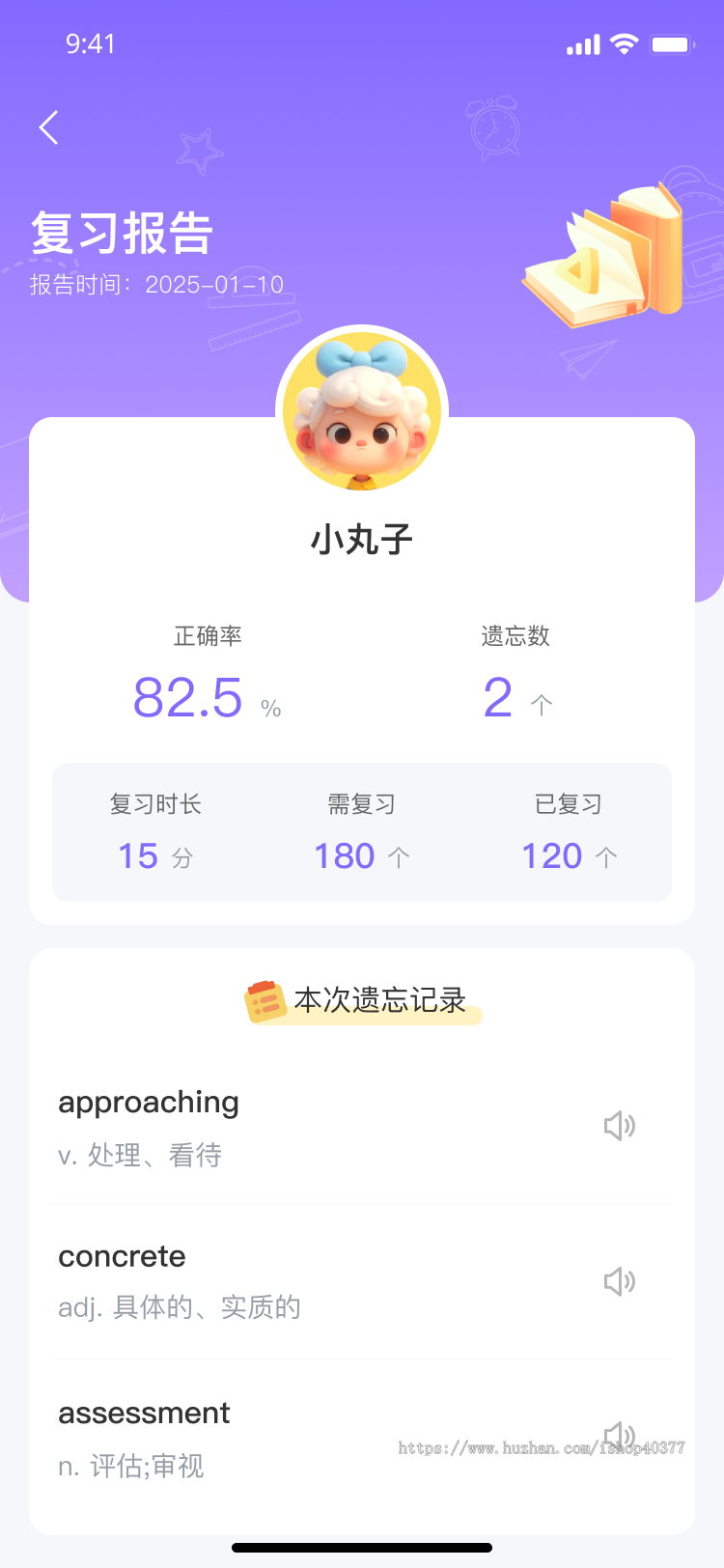724x1568 pixels.
Task: Click the assessment vocabulary entry
Action: (x=145, y=1413)
